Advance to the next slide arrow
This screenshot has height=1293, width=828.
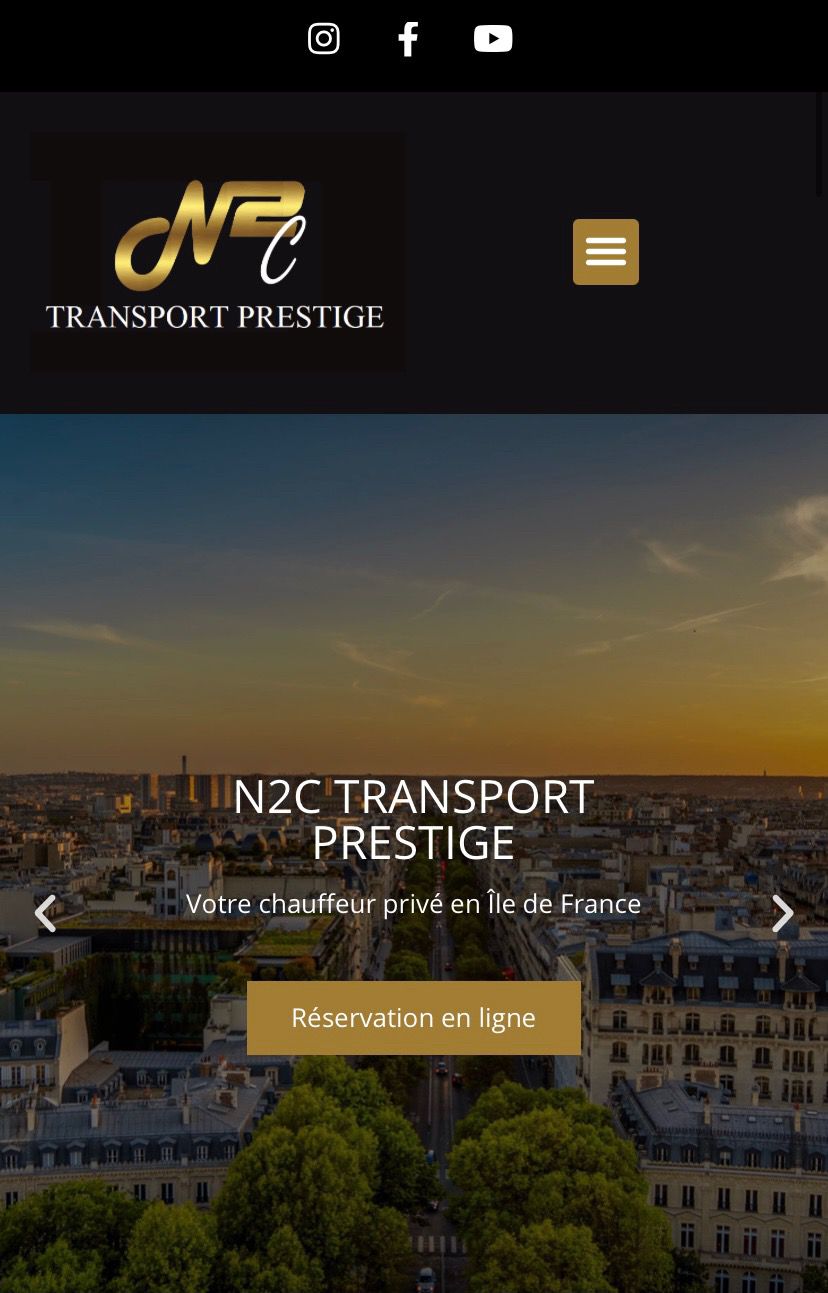tap(782, 913)
